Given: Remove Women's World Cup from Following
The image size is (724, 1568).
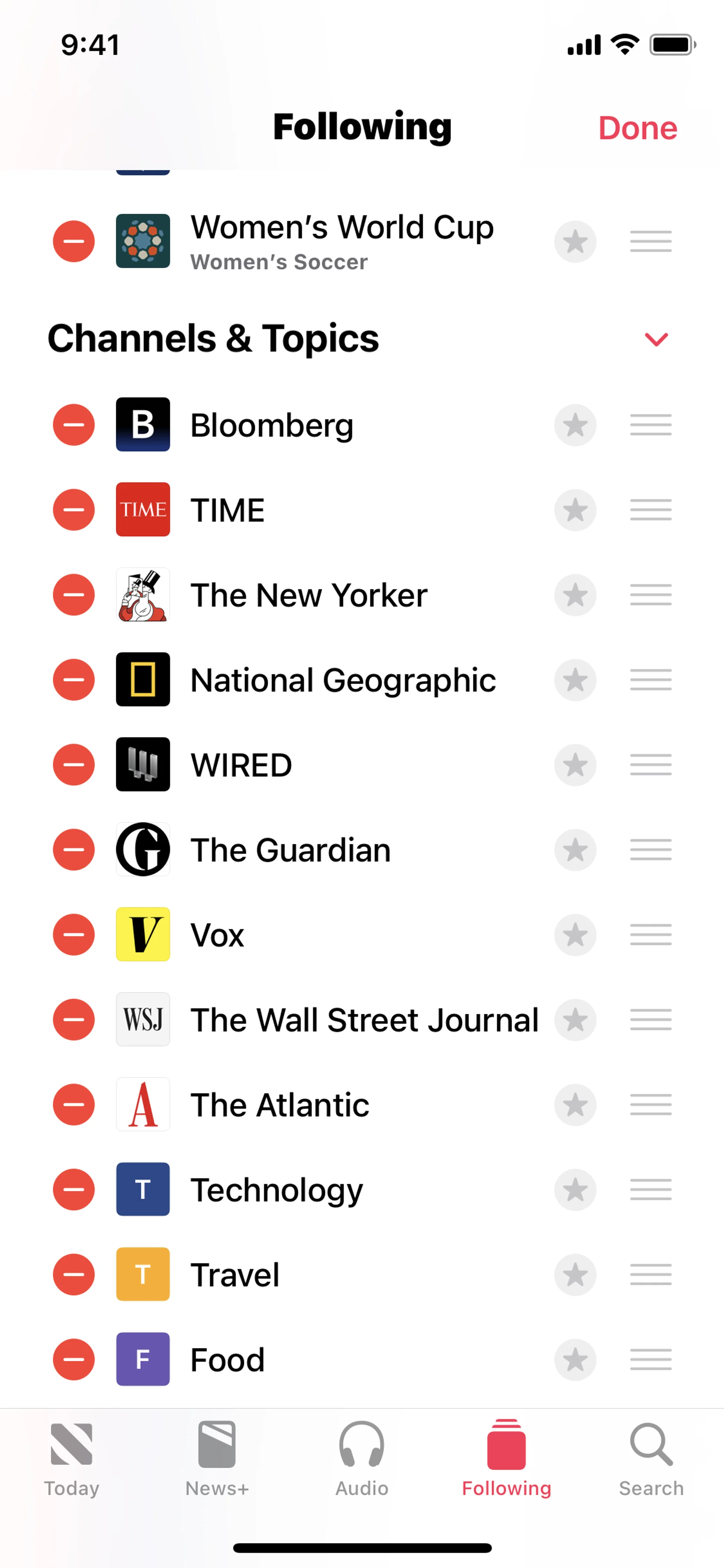Looking at the screenshot, I should point(74,242).
